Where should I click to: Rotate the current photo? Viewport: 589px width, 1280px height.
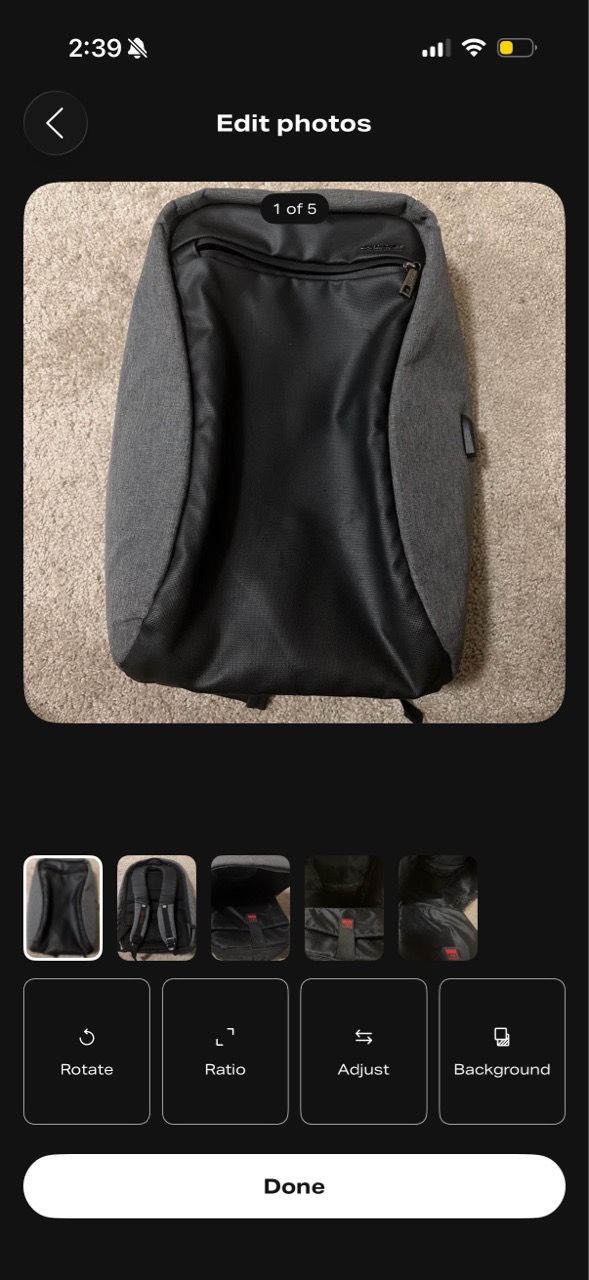[x=87, y=1051]
